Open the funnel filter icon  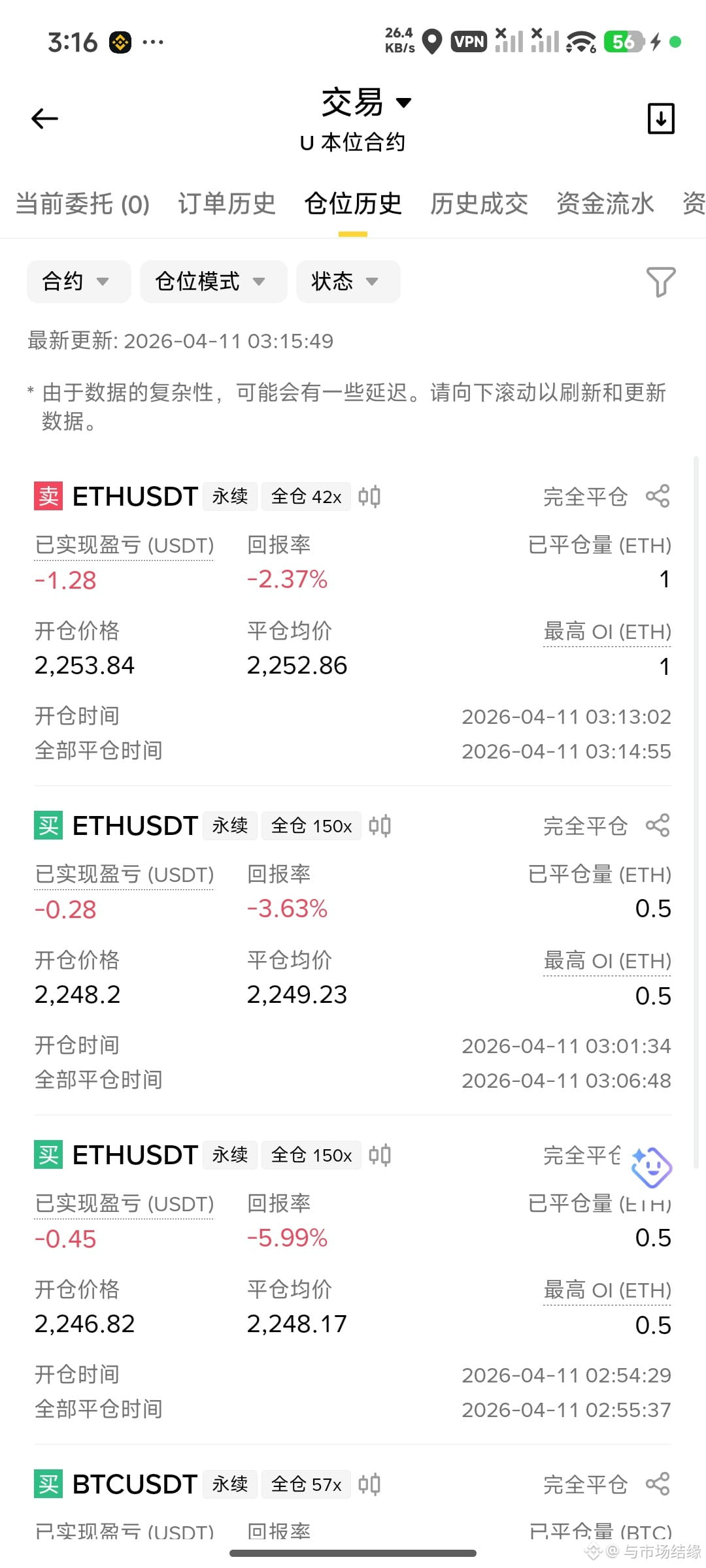[x=660, y=282]
